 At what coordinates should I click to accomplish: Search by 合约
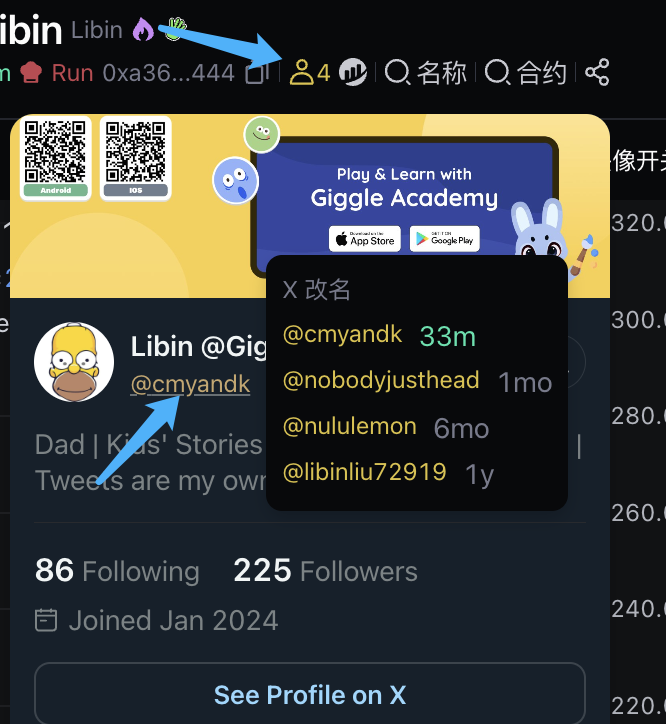point(527,72)
